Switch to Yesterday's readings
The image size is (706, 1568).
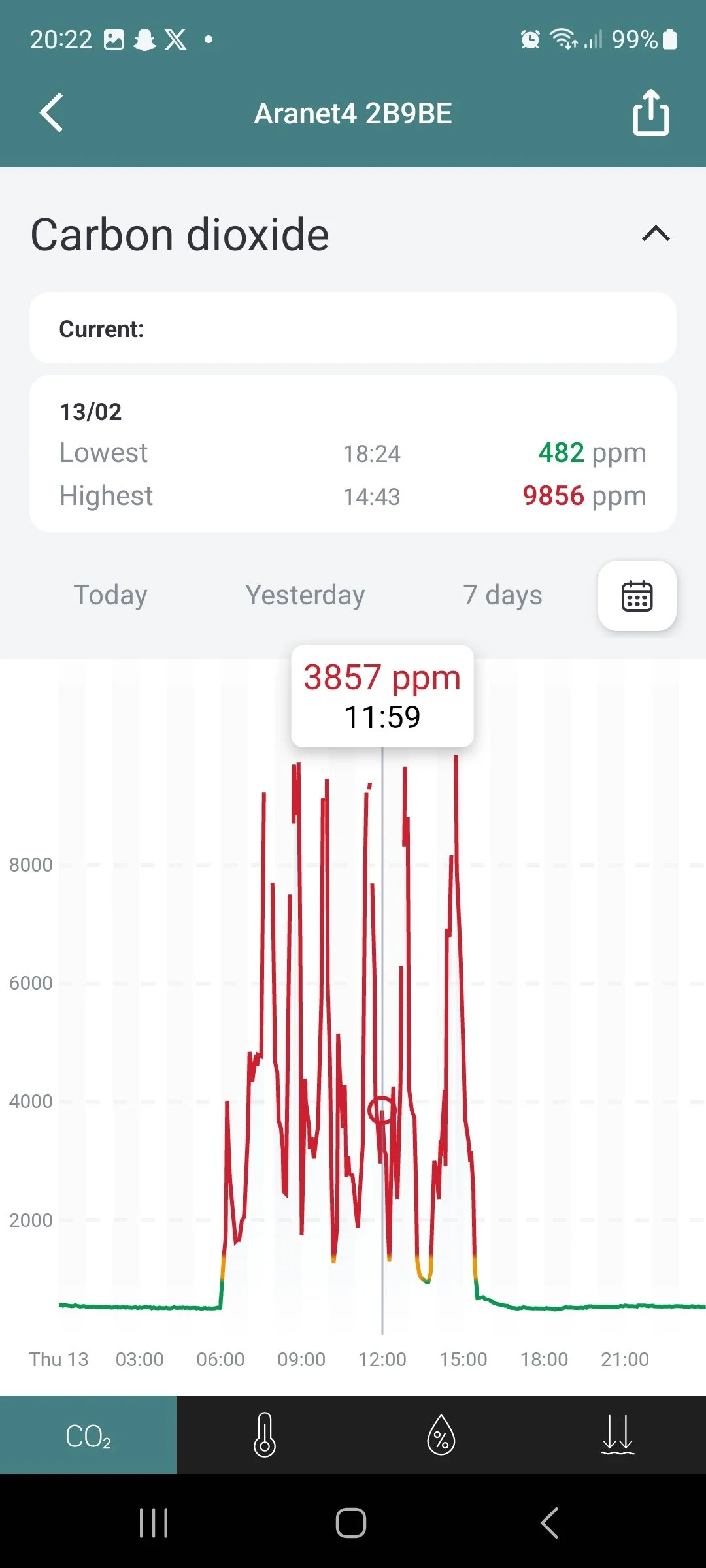[x=305, y=595]
